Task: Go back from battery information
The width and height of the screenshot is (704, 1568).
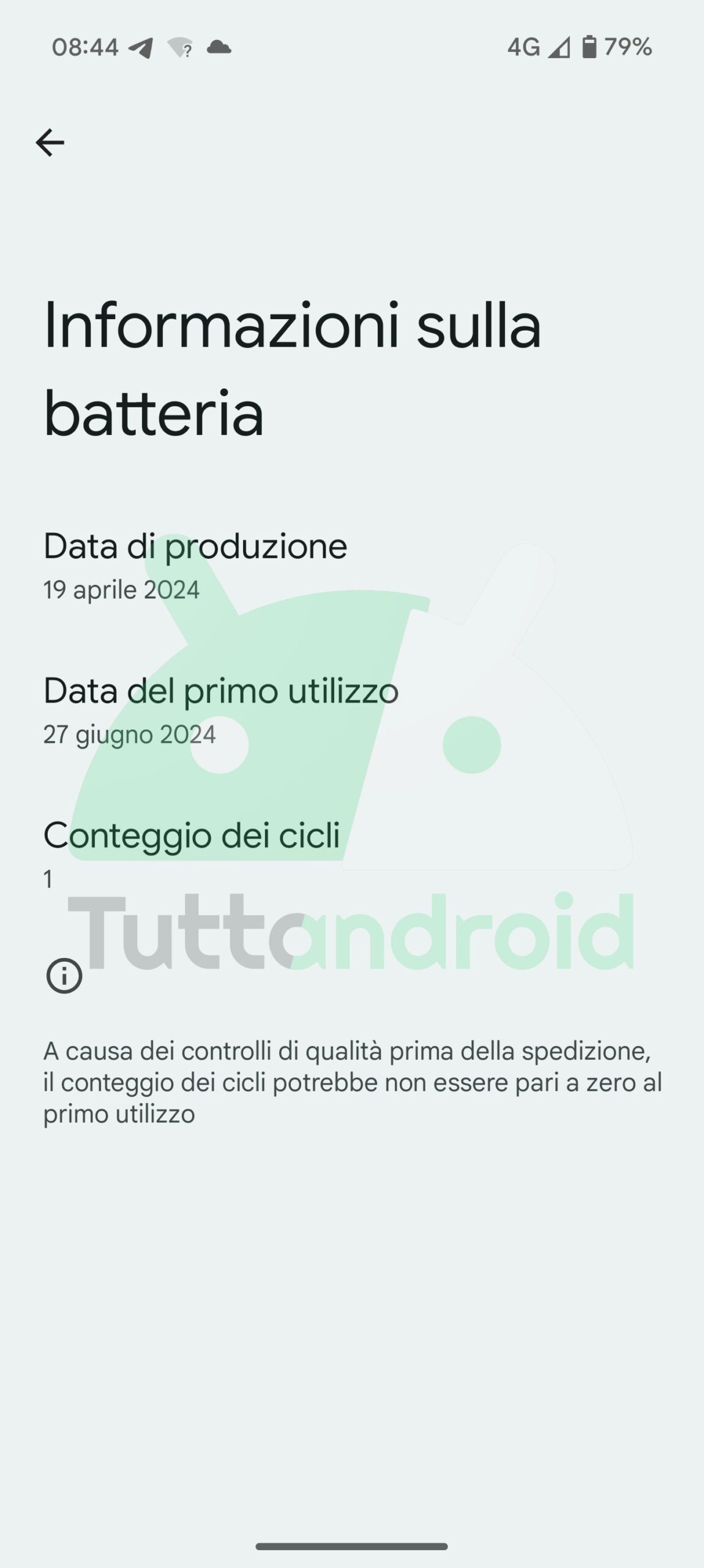Action: tap(50, 143)
